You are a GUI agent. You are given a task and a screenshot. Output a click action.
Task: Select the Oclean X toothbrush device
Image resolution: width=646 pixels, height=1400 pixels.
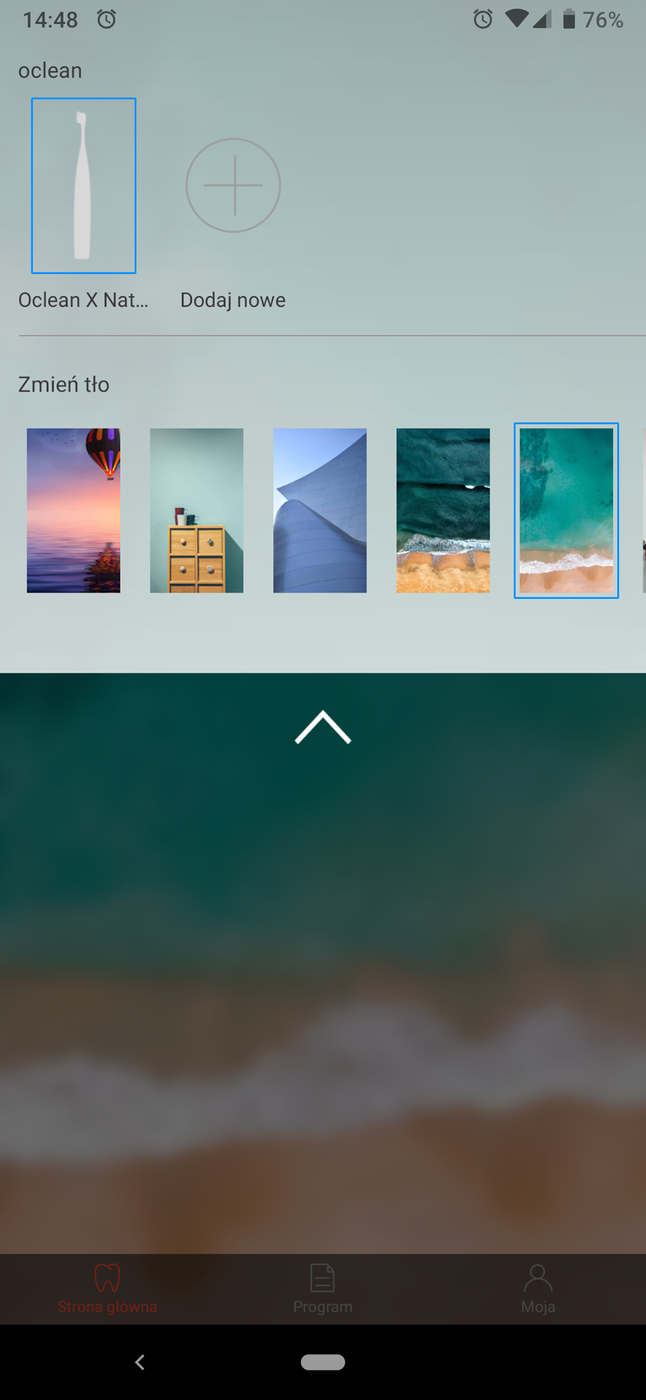[83, 186]
